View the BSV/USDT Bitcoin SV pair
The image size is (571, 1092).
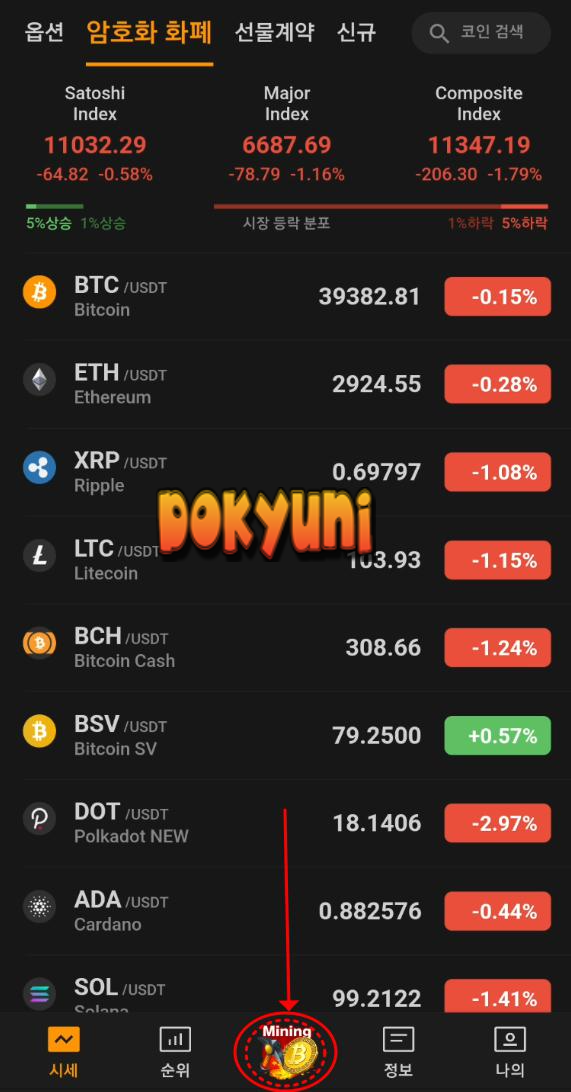pyautogui.click(x=286, y=735)
